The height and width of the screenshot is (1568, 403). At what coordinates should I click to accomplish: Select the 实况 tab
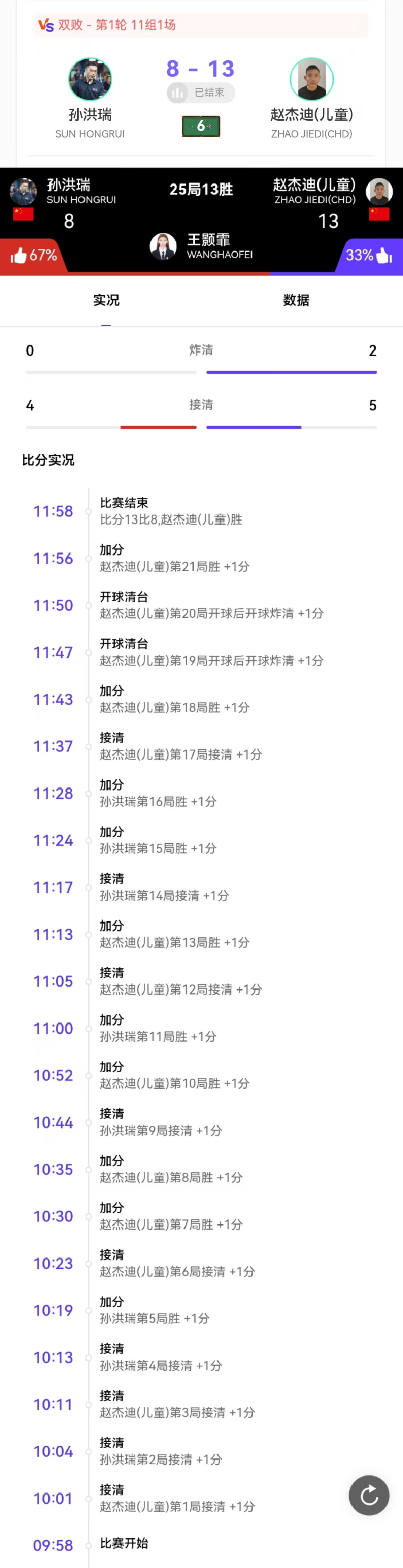[x=106, y=300]
